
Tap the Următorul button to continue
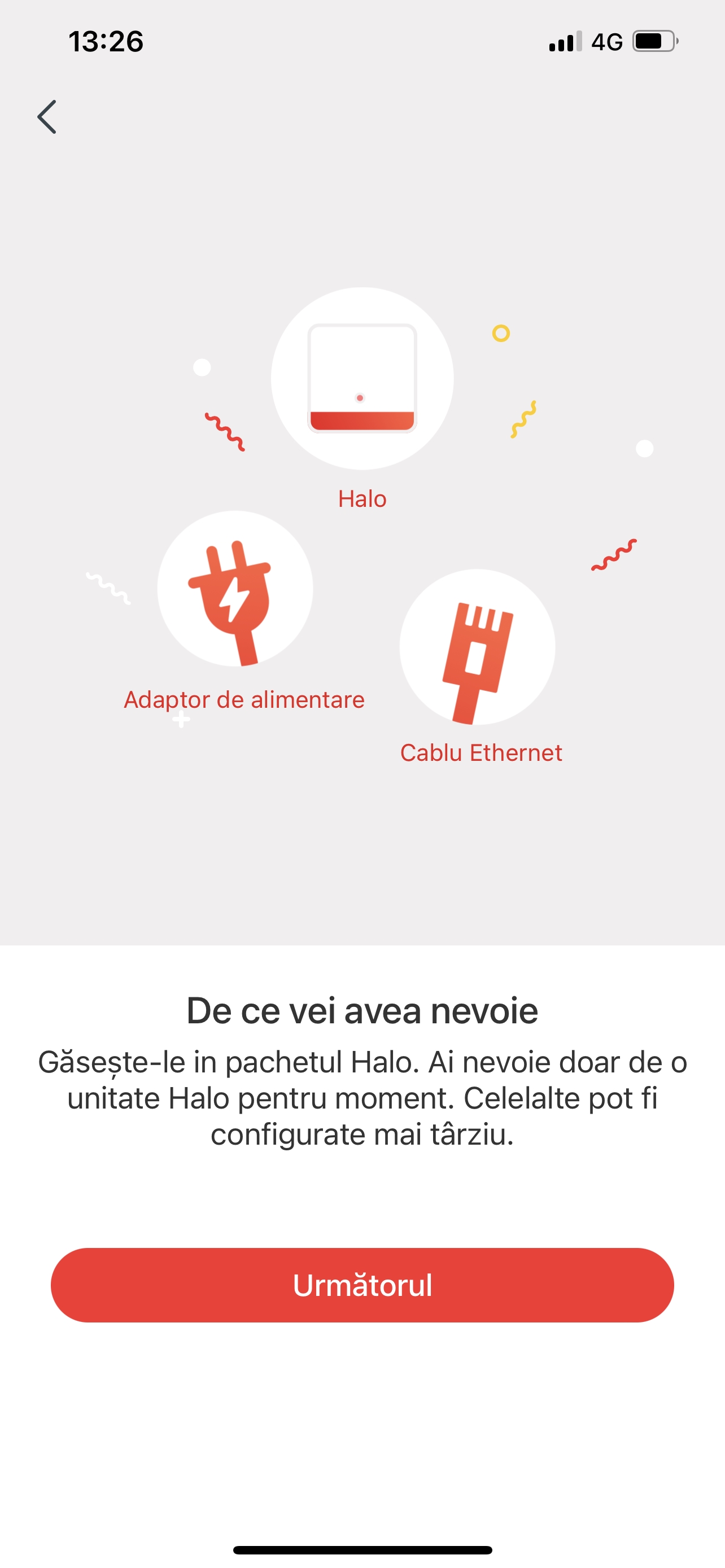362,1285
